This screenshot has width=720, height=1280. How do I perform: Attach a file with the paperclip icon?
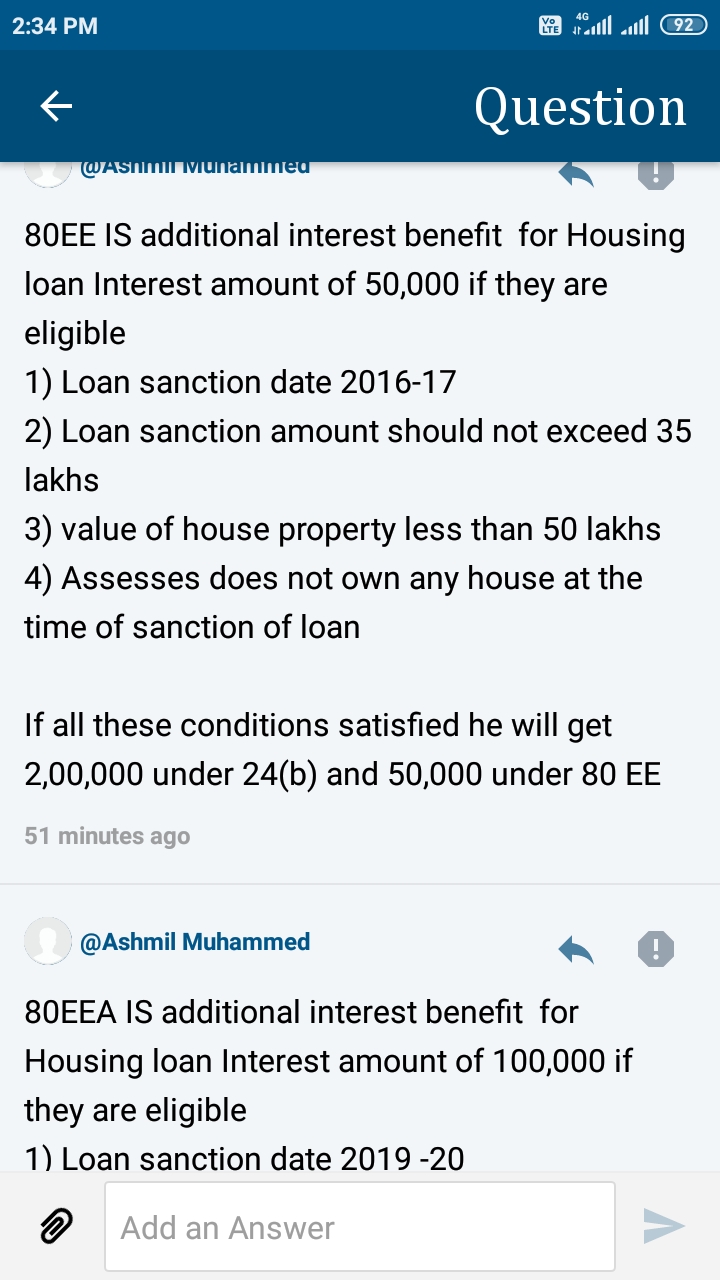click(57, 1226)
